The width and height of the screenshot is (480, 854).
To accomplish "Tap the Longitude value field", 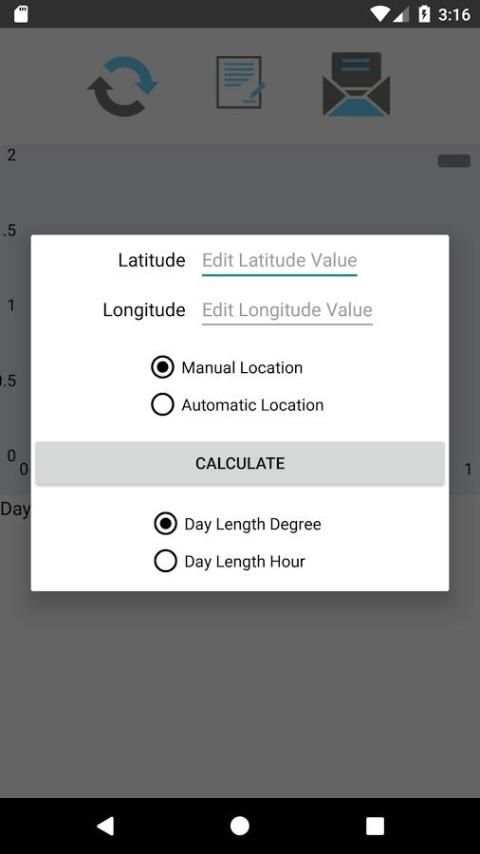I will point(287,310).
